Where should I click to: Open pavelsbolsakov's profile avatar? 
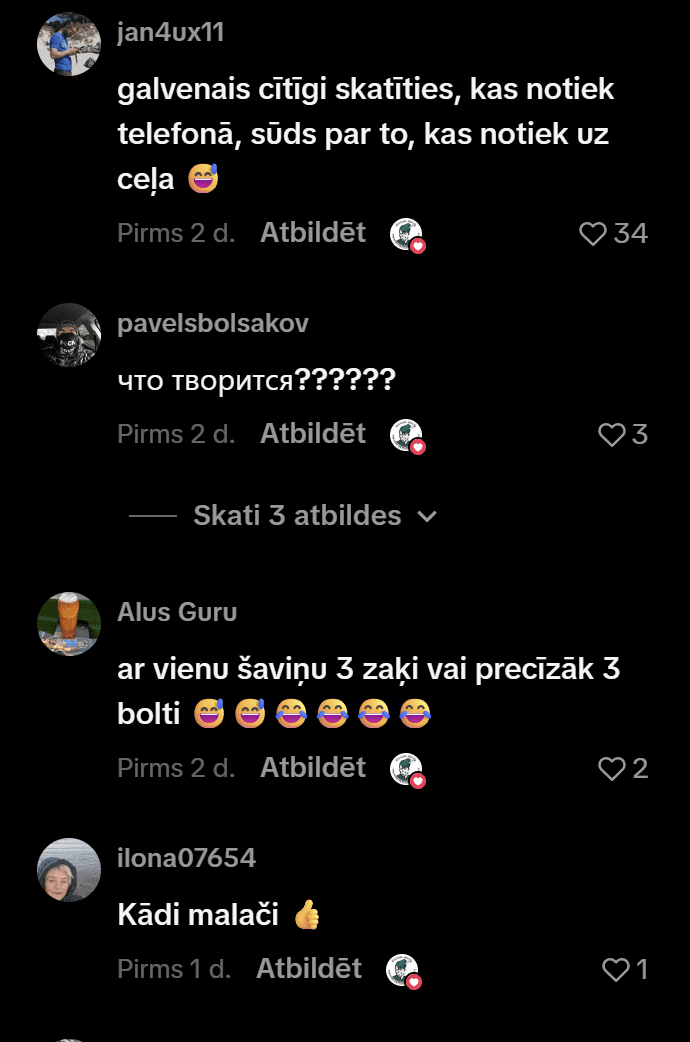(69, 335)
